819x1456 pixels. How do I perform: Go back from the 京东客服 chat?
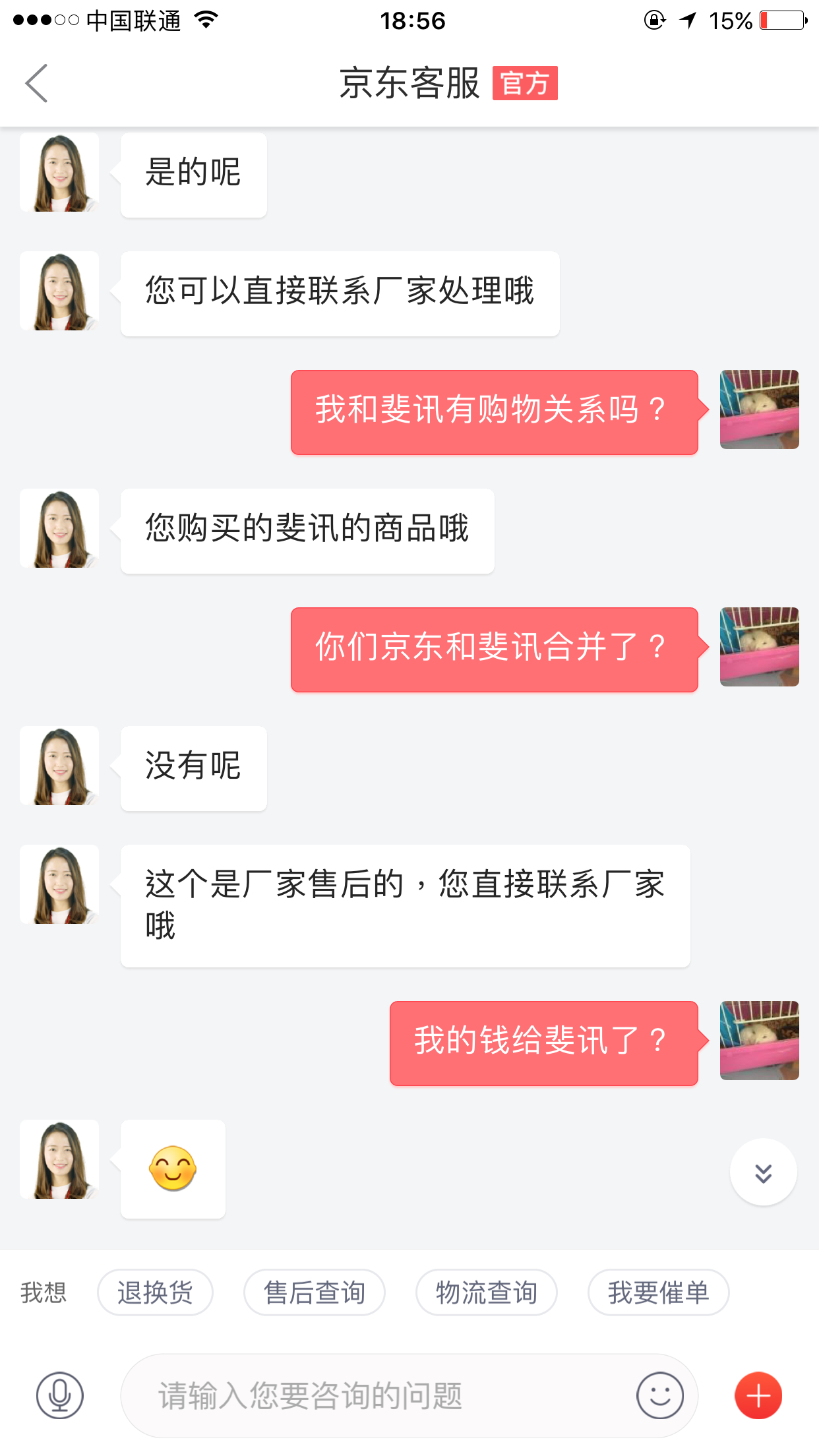(x=37, y=83)
